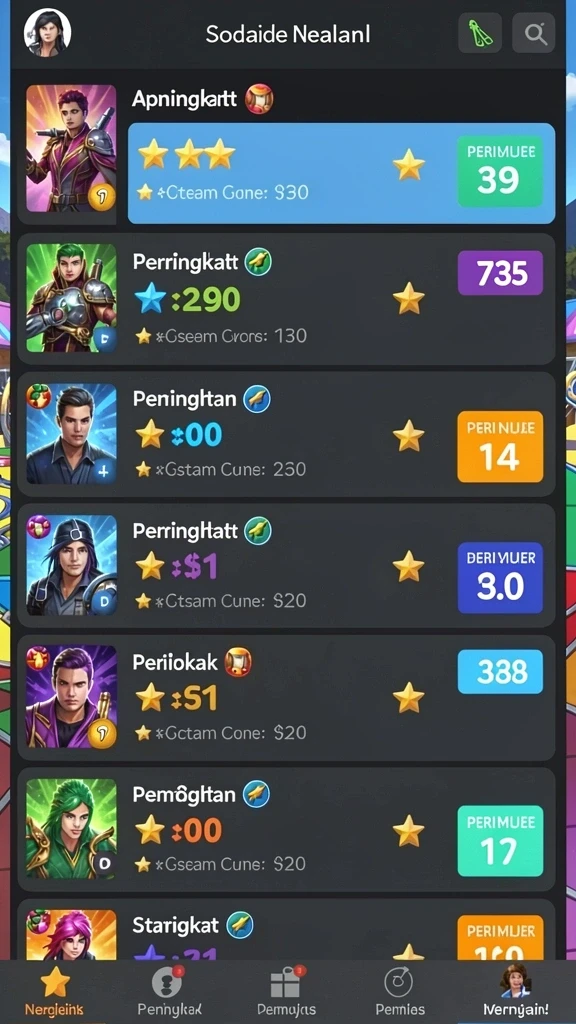Switch to the Pemies tab
Image resolution: width=576 pixels, height=1024 pixels.
pos(400,991)
